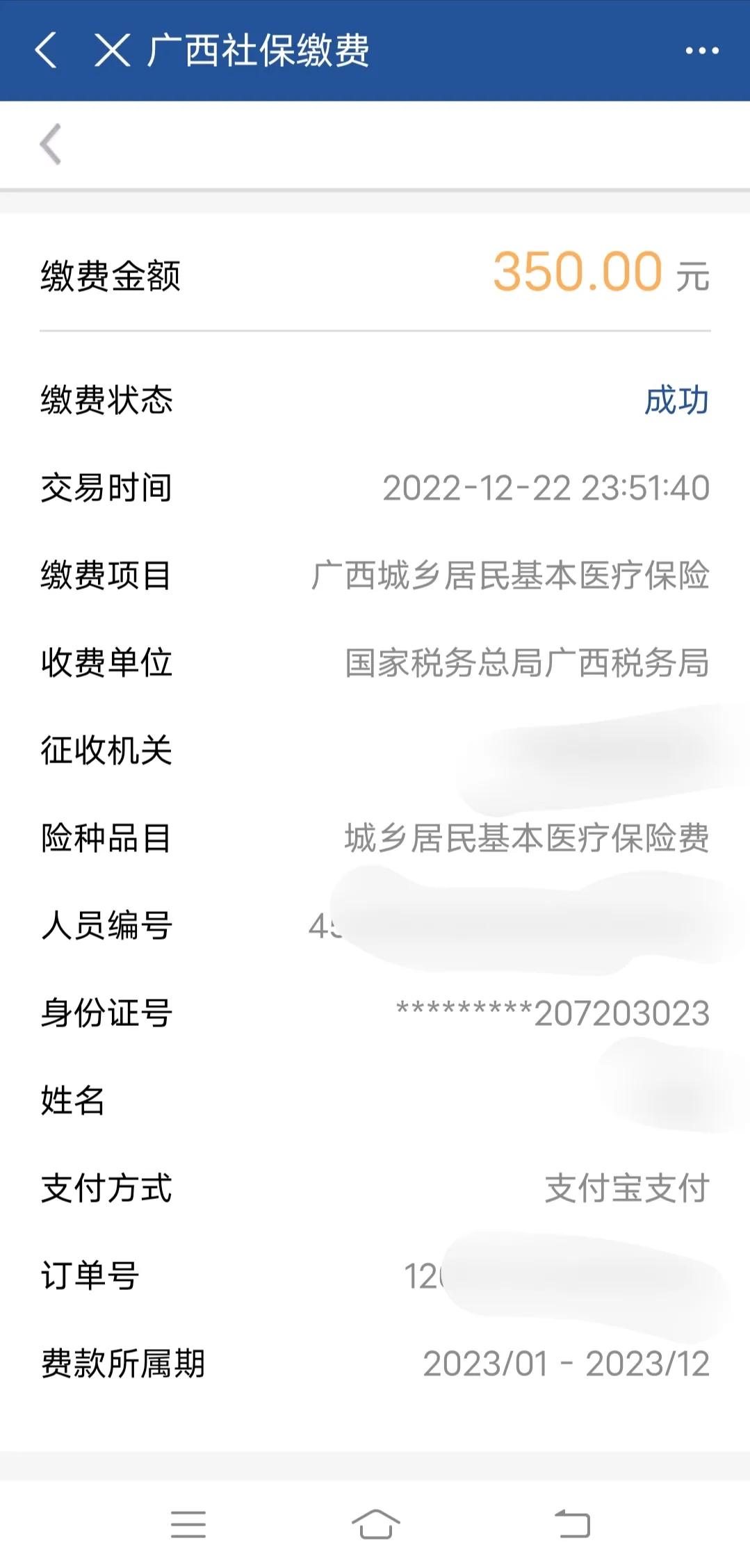Select the 成功 payment status text
The width and height of the screenshot is (750, 1568).
click(675, 401)
